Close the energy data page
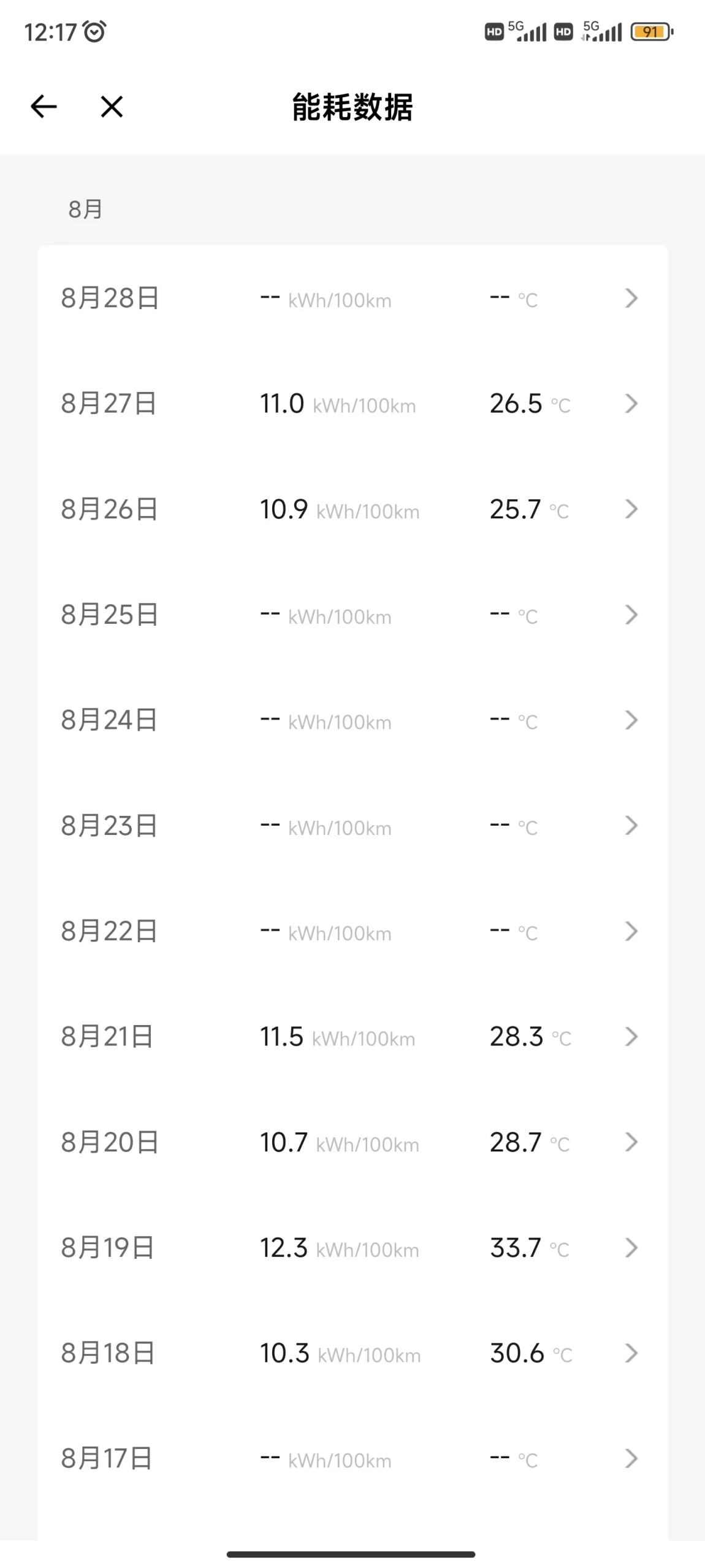This screenshot has width=705, height=1568. tap(112, 107)
